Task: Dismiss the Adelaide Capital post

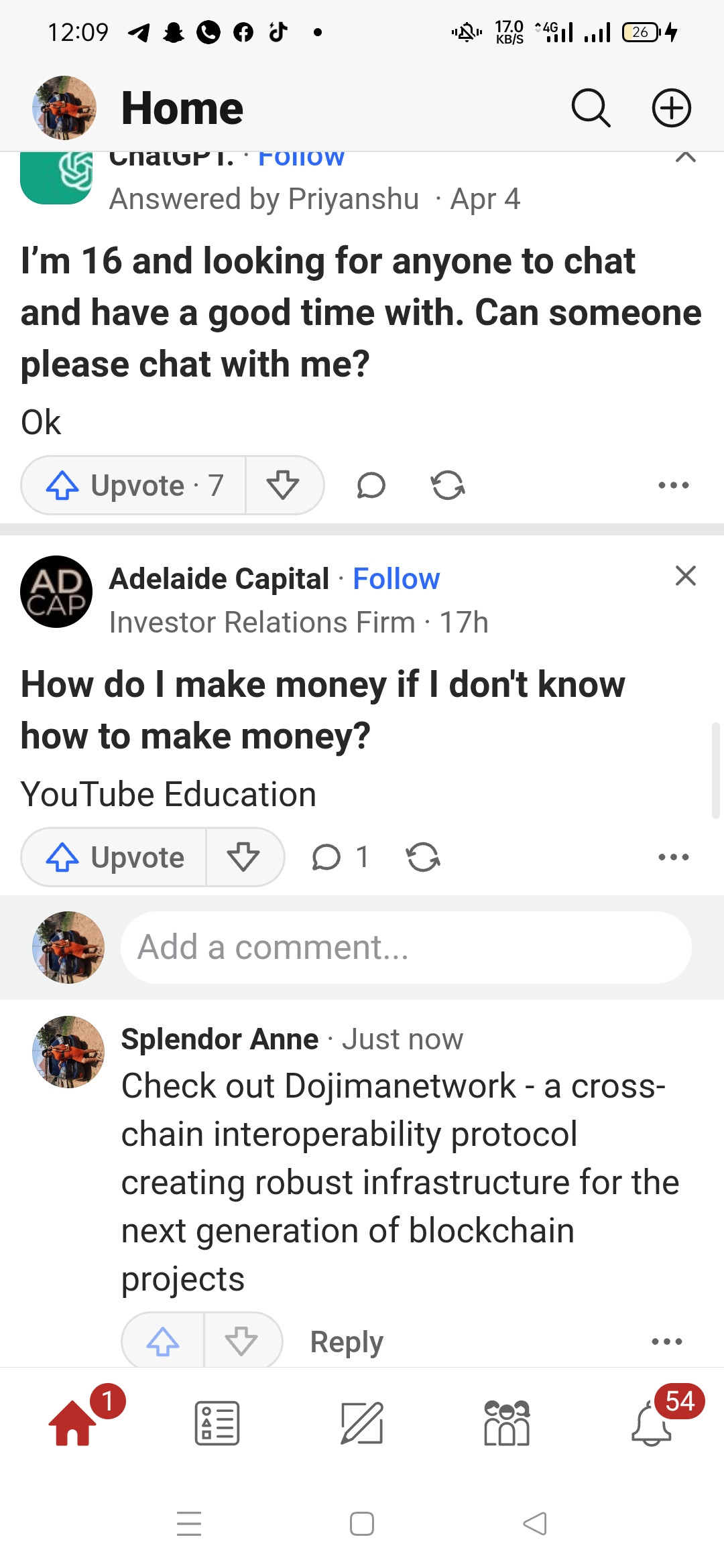Action: click(x=685, y=576)
